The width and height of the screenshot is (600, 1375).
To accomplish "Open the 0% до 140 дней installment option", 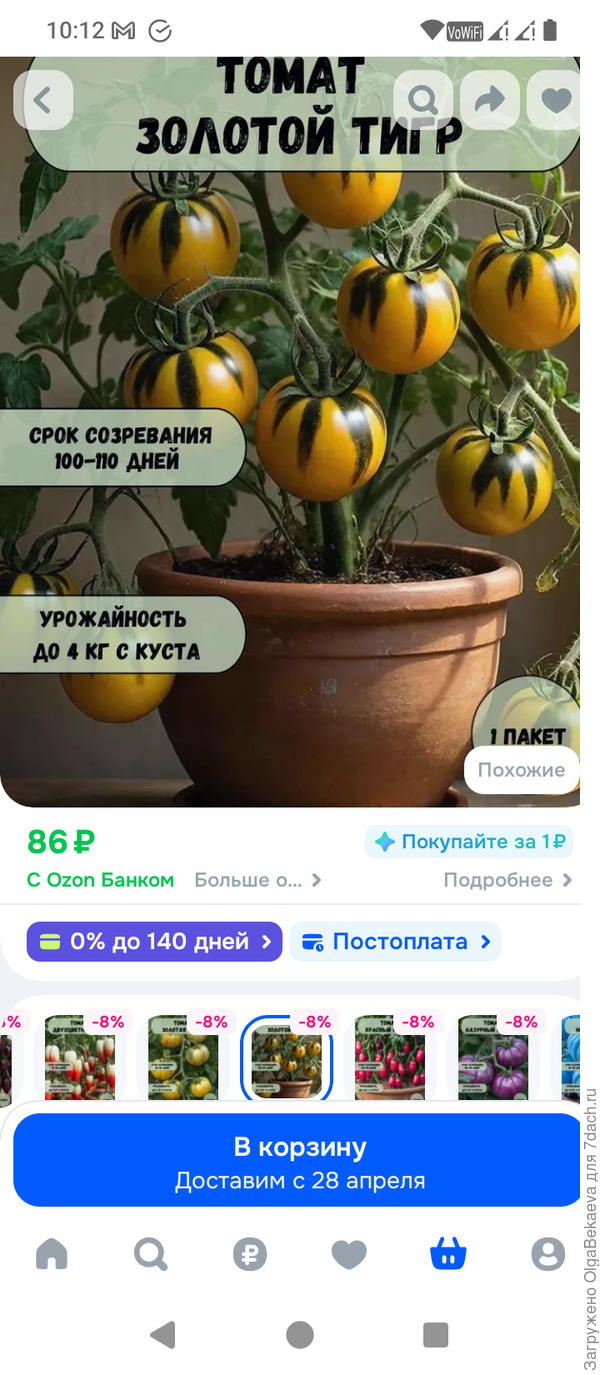I will (154, 942).
